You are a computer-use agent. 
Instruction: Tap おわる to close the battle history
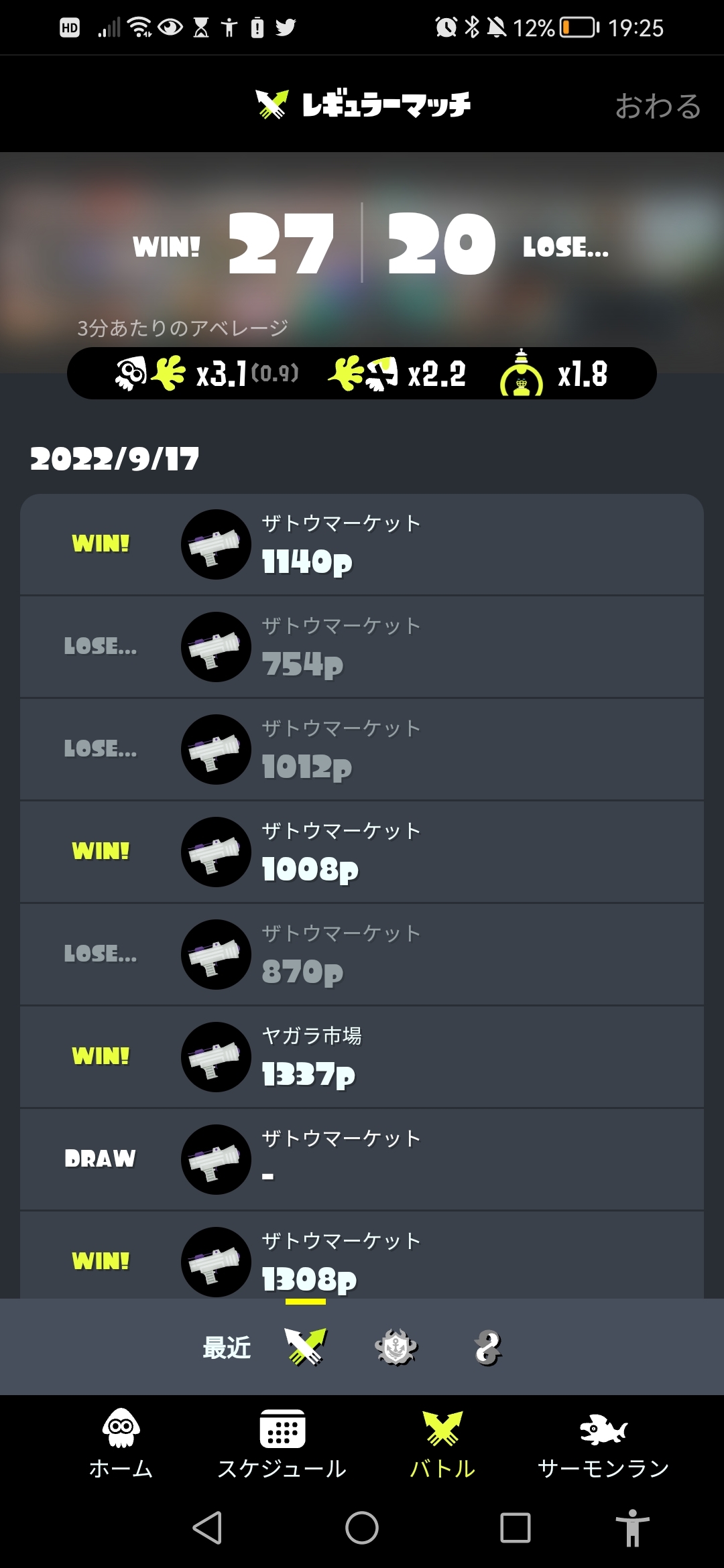point(658,106)
